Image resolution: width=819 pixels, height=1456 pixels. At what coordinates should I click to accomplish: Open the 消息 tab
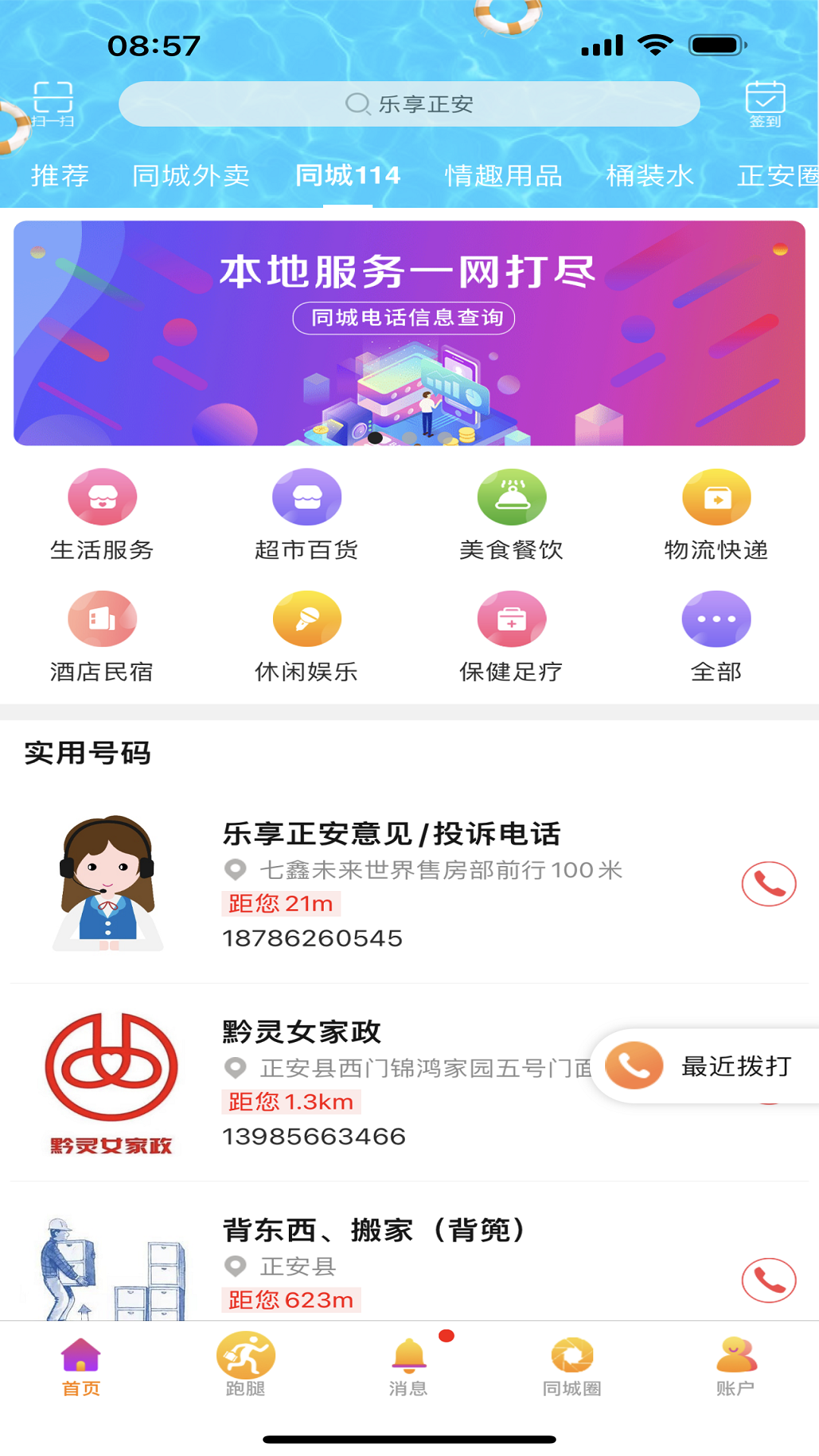tap(409, 1364)
